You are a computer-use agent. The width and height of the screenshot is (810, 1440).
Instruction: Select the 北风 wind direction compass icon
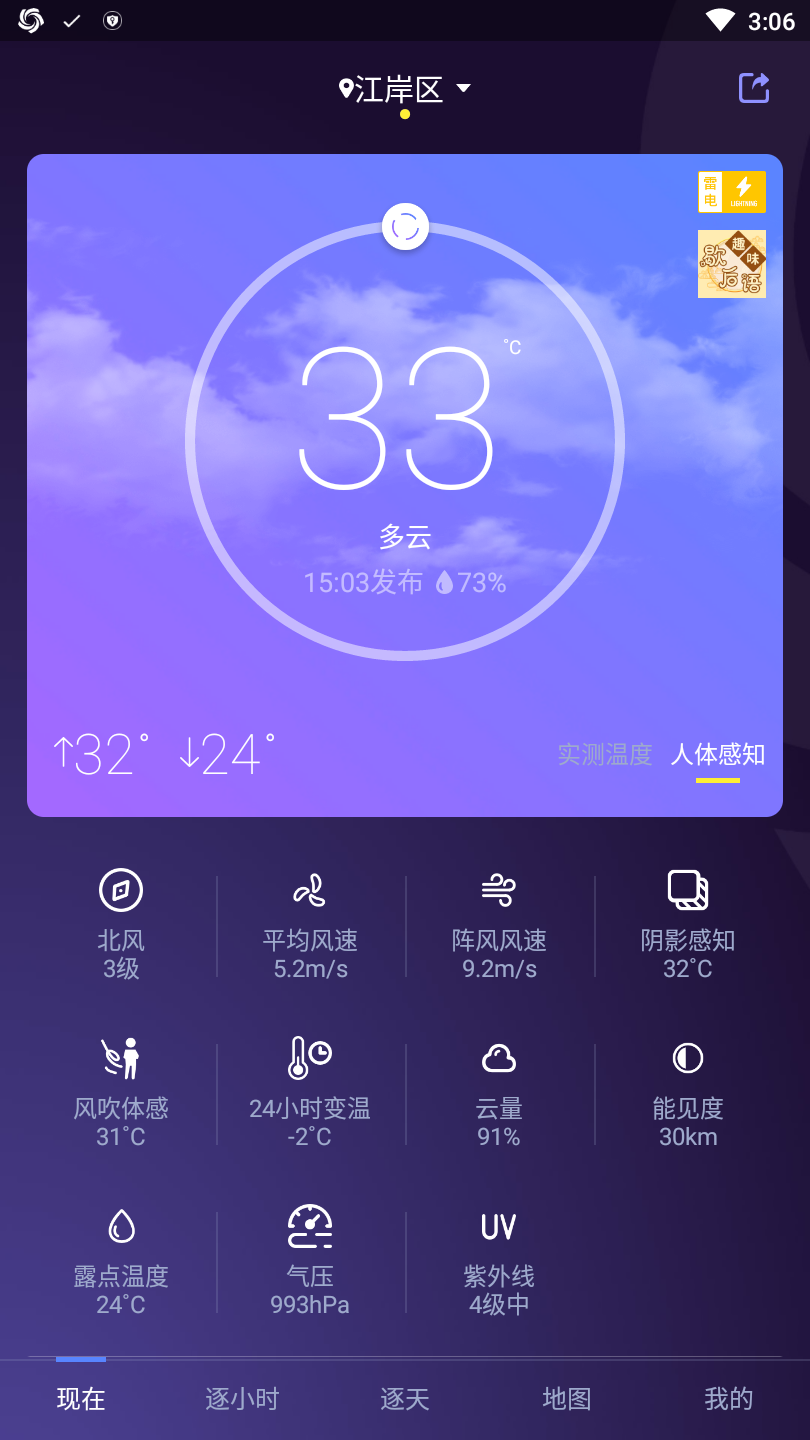coord(120,890)
